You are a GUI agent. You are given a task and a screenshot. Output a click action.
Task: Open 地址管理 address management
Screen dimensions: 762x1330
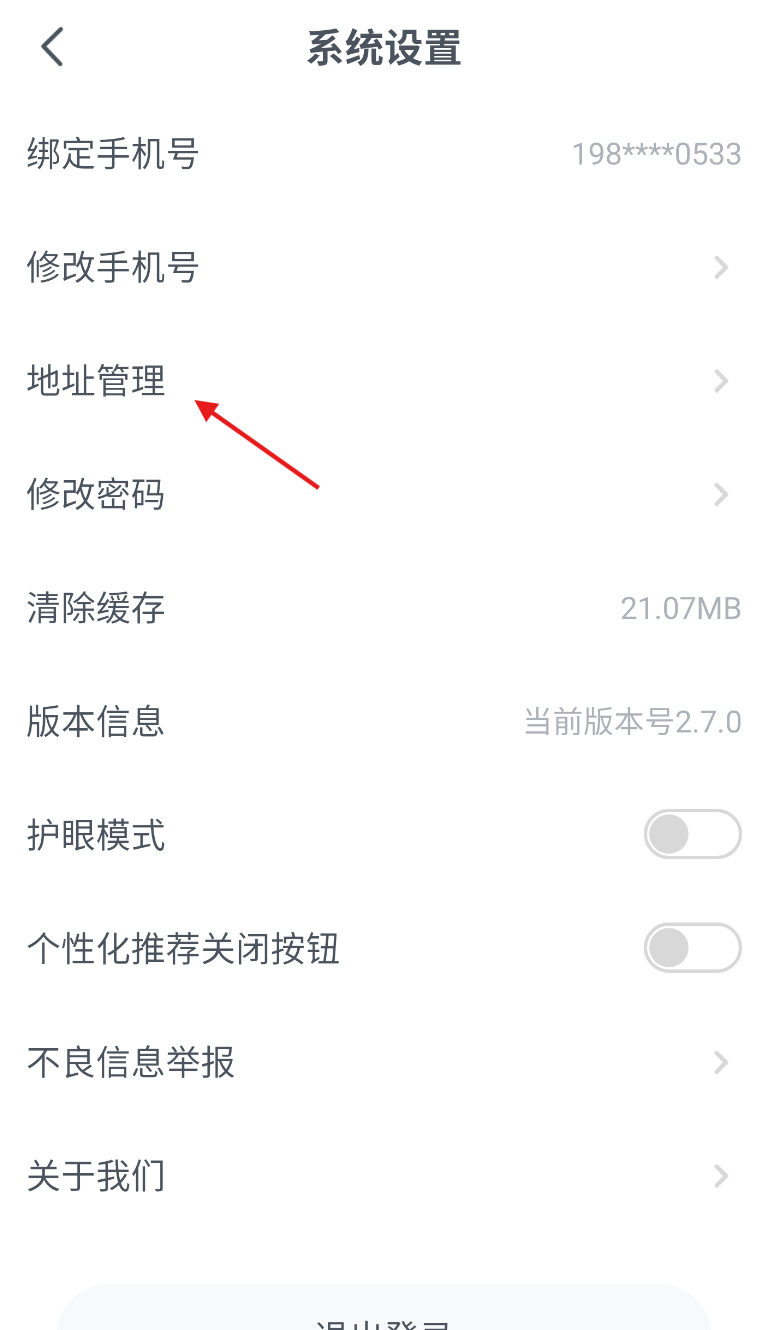[x=381, y=381]
